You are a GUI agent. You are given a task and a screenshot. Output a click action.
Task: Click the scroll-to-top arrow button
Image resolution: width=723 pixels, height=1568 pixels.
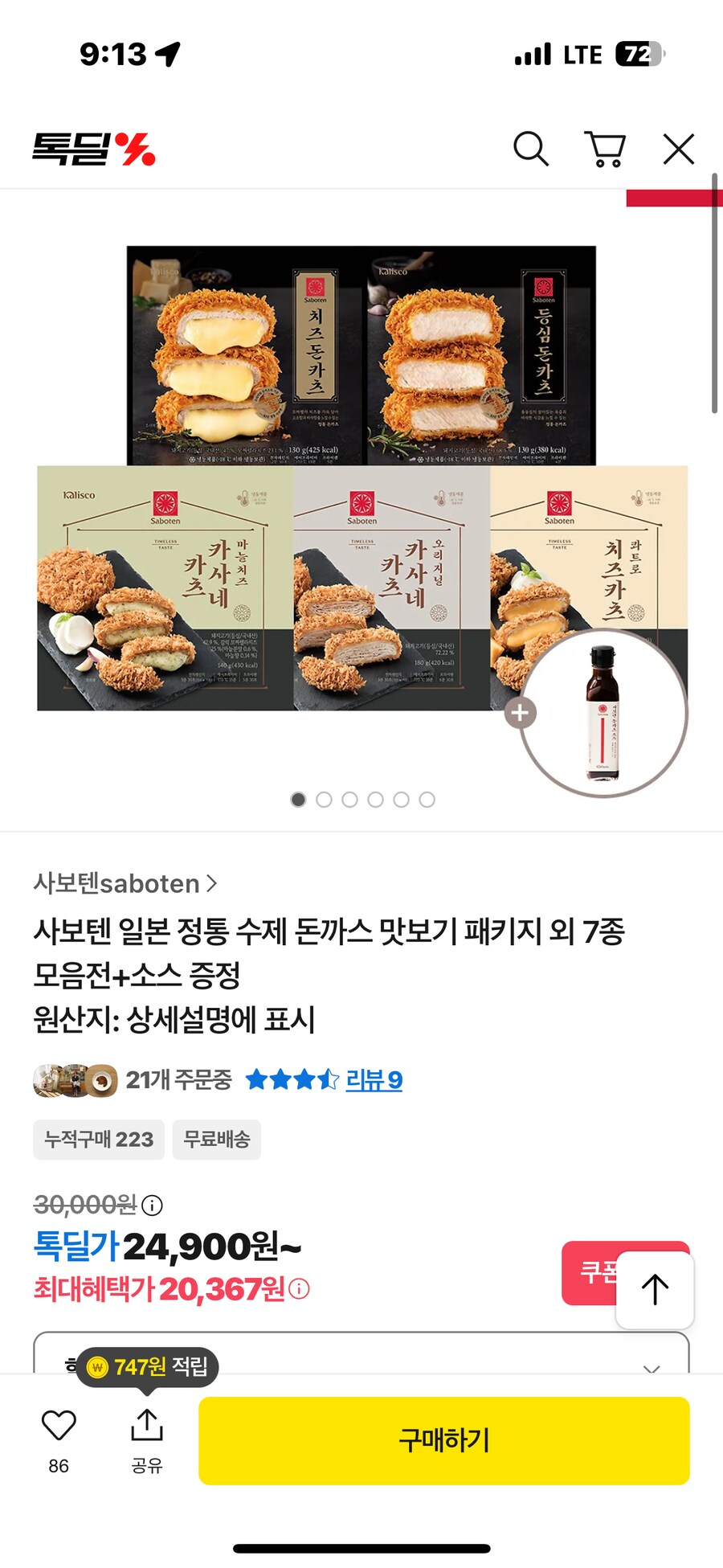pos(654,1289)
